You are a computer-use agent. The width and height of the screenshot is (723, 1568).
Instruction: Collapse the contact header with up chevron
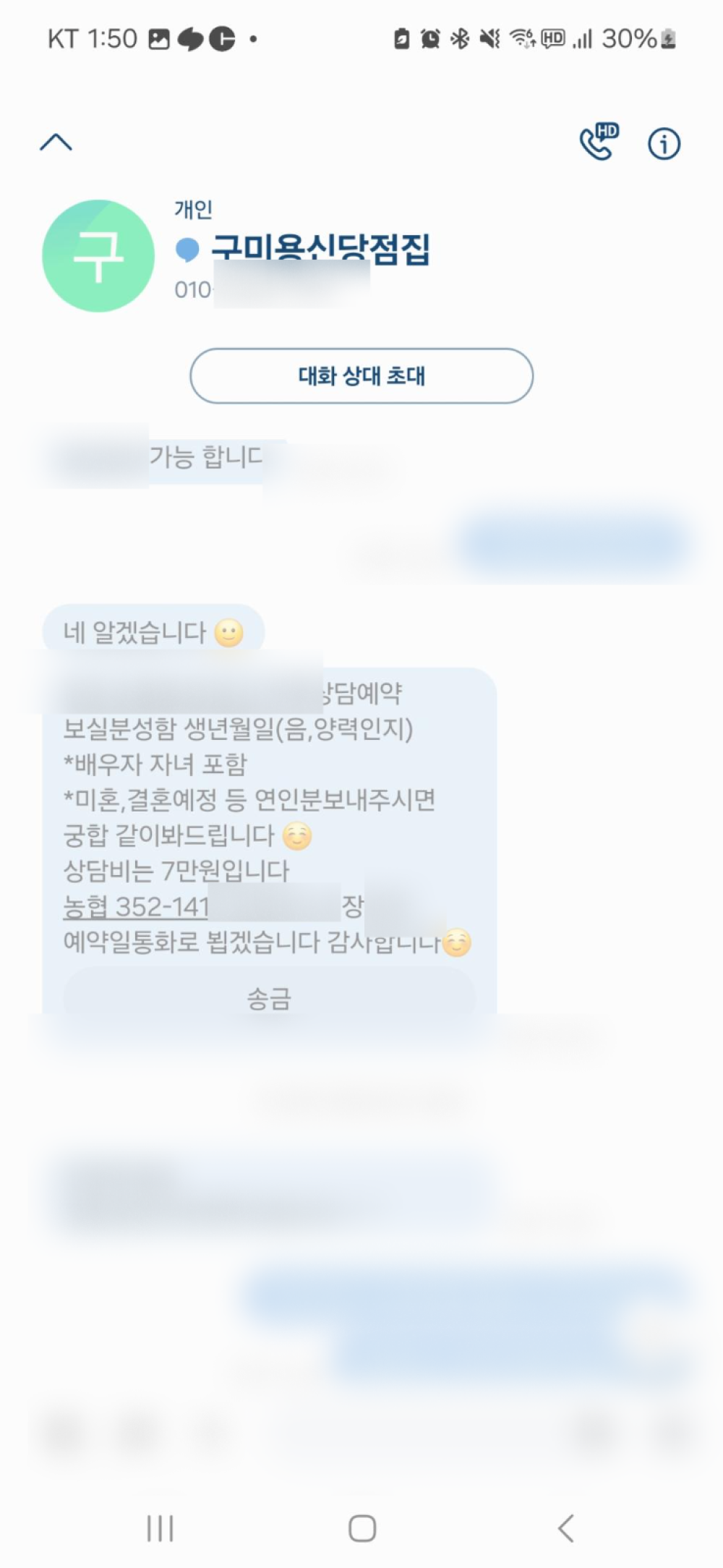pyautogui.click(x=56, y=142)
